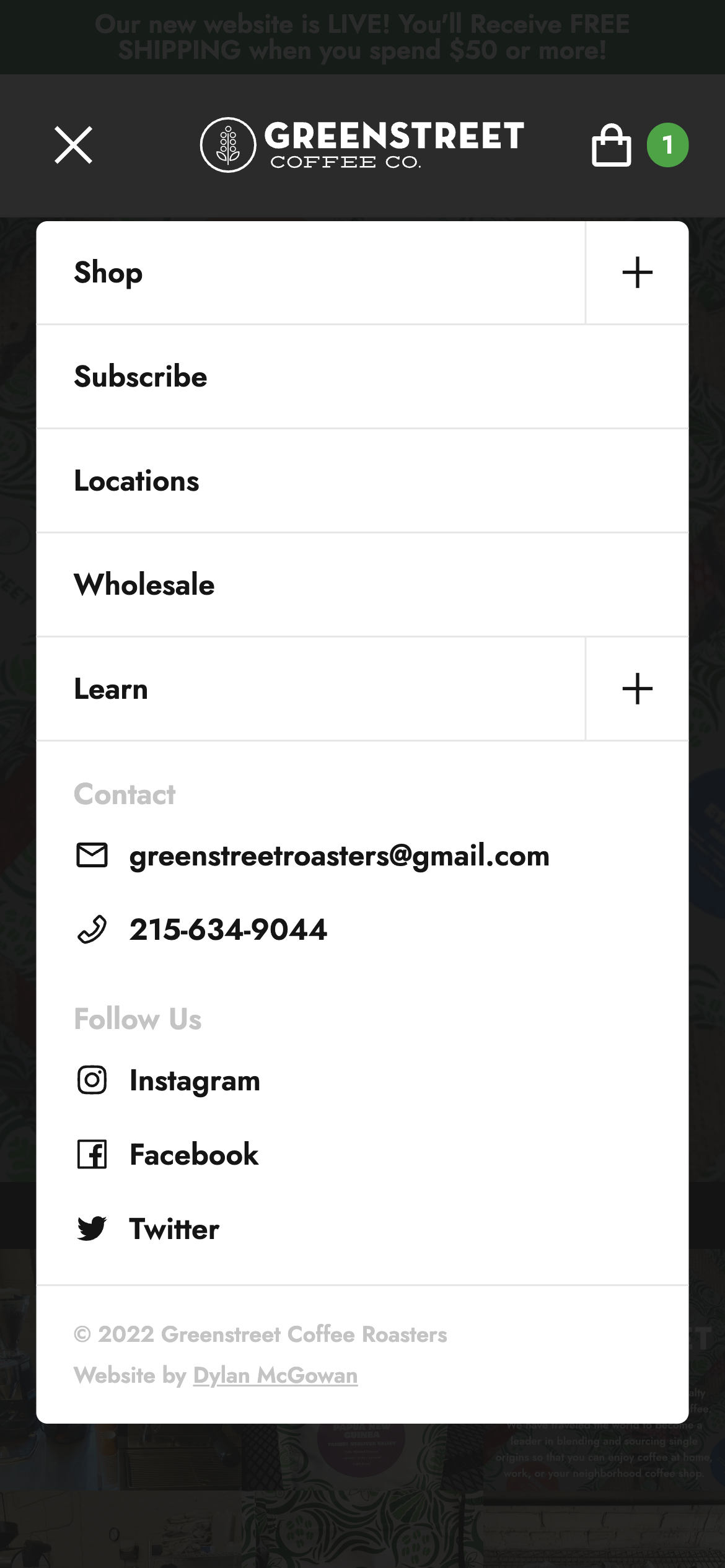Select the Wholesale menu item

[x=362, y=585]
